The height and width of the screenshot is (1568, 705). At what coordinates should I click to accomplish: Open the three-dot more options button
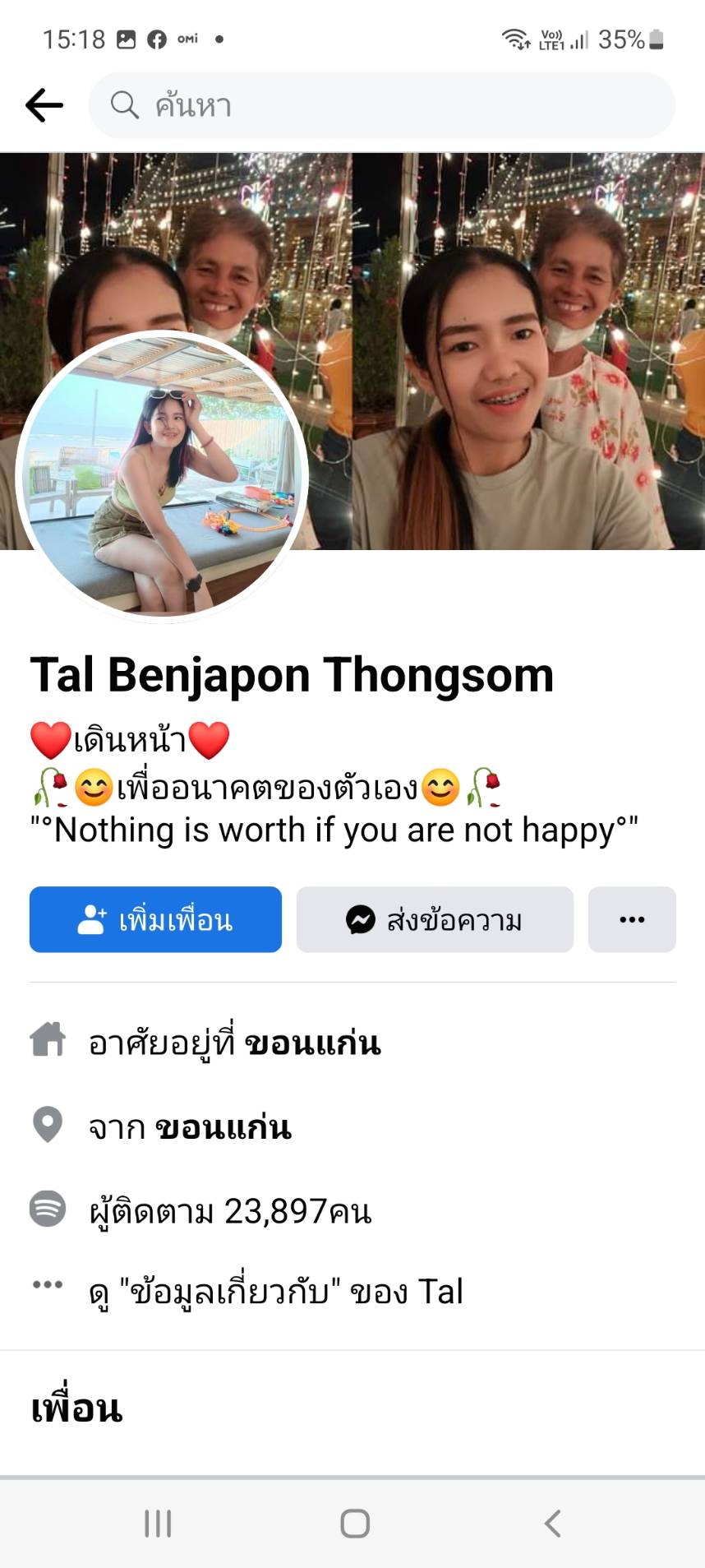(631, 919)
